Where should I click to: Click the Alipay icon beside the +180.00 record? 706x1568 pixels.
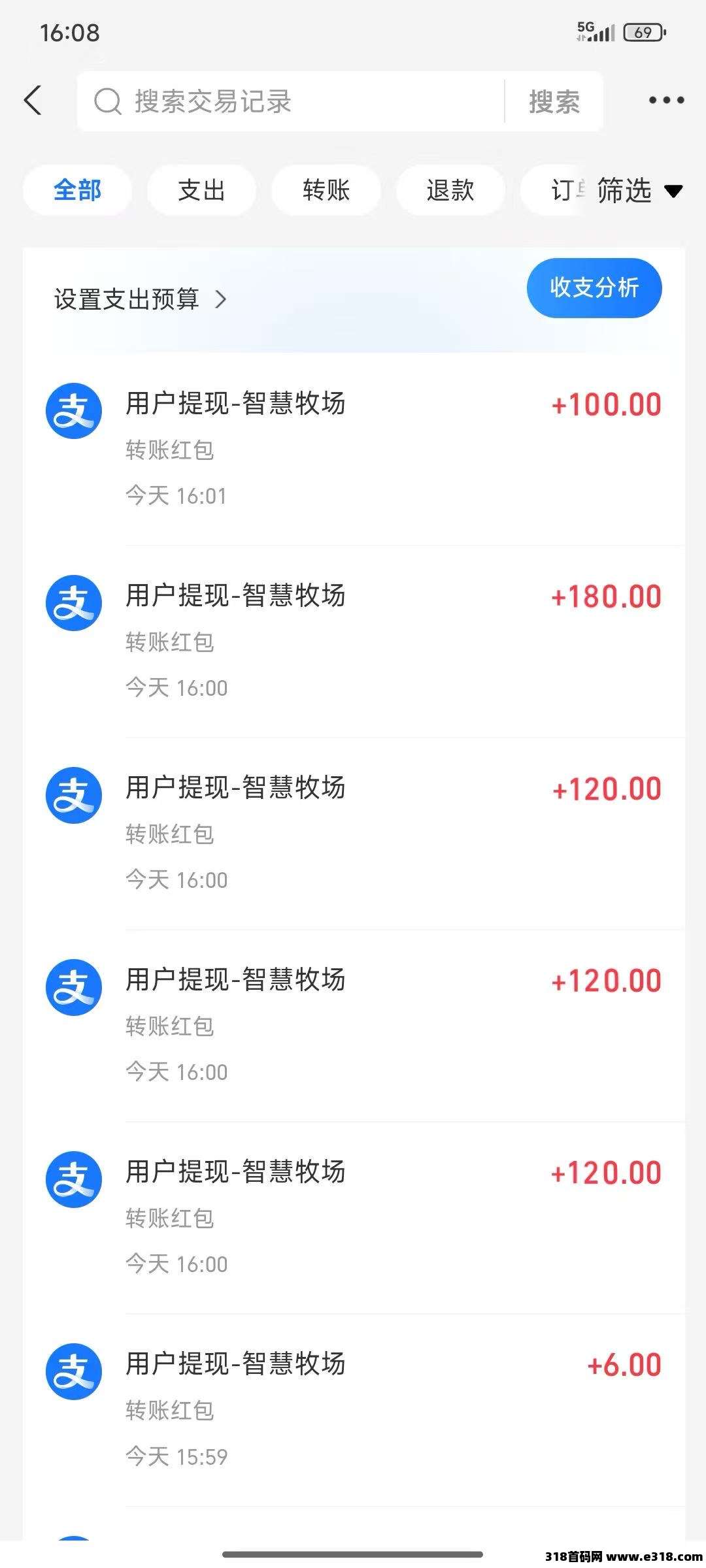(73, 602)
